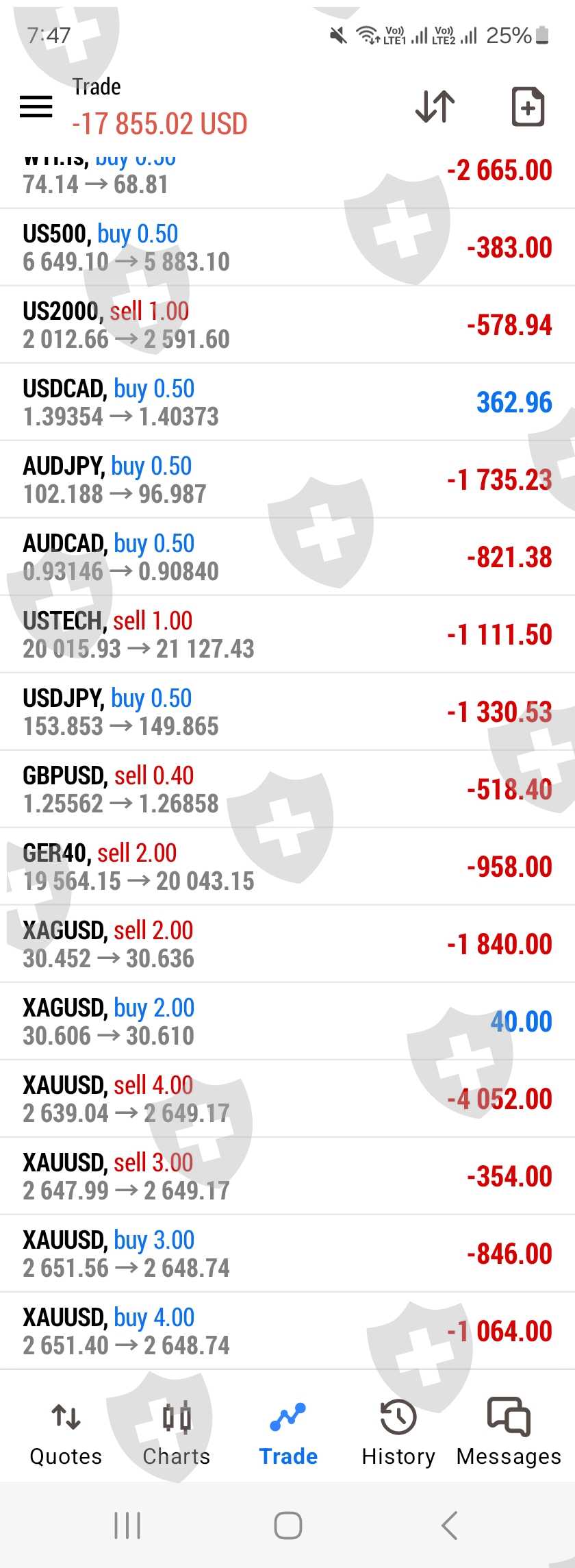Screen dimensions: 575x1568
Task: Expand the AUDJPY buy 0.50 position
Action: (287, 480)
